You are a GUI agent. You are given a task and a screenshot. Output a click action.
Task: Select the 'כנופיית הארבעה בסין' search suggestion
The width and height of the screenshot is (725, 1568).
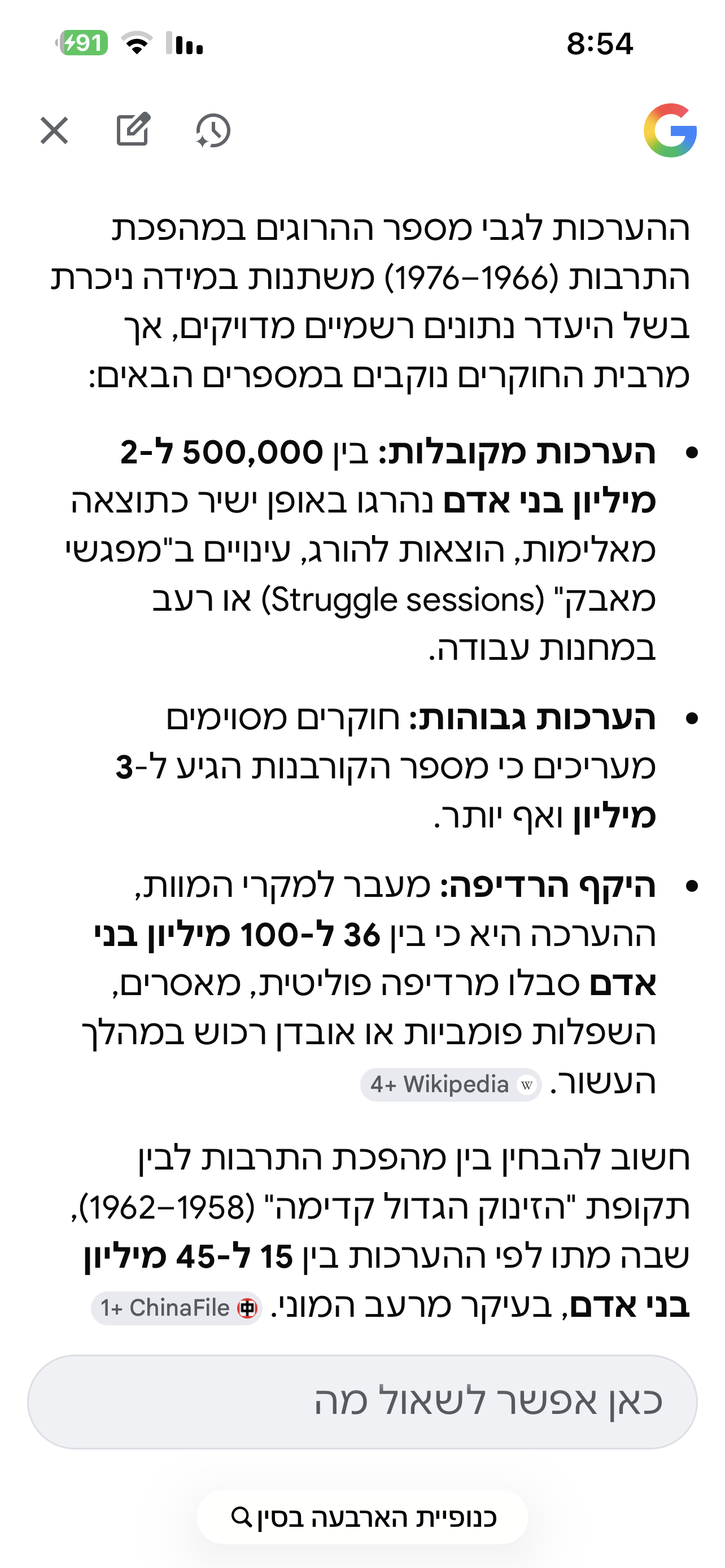coord(362,1516)
